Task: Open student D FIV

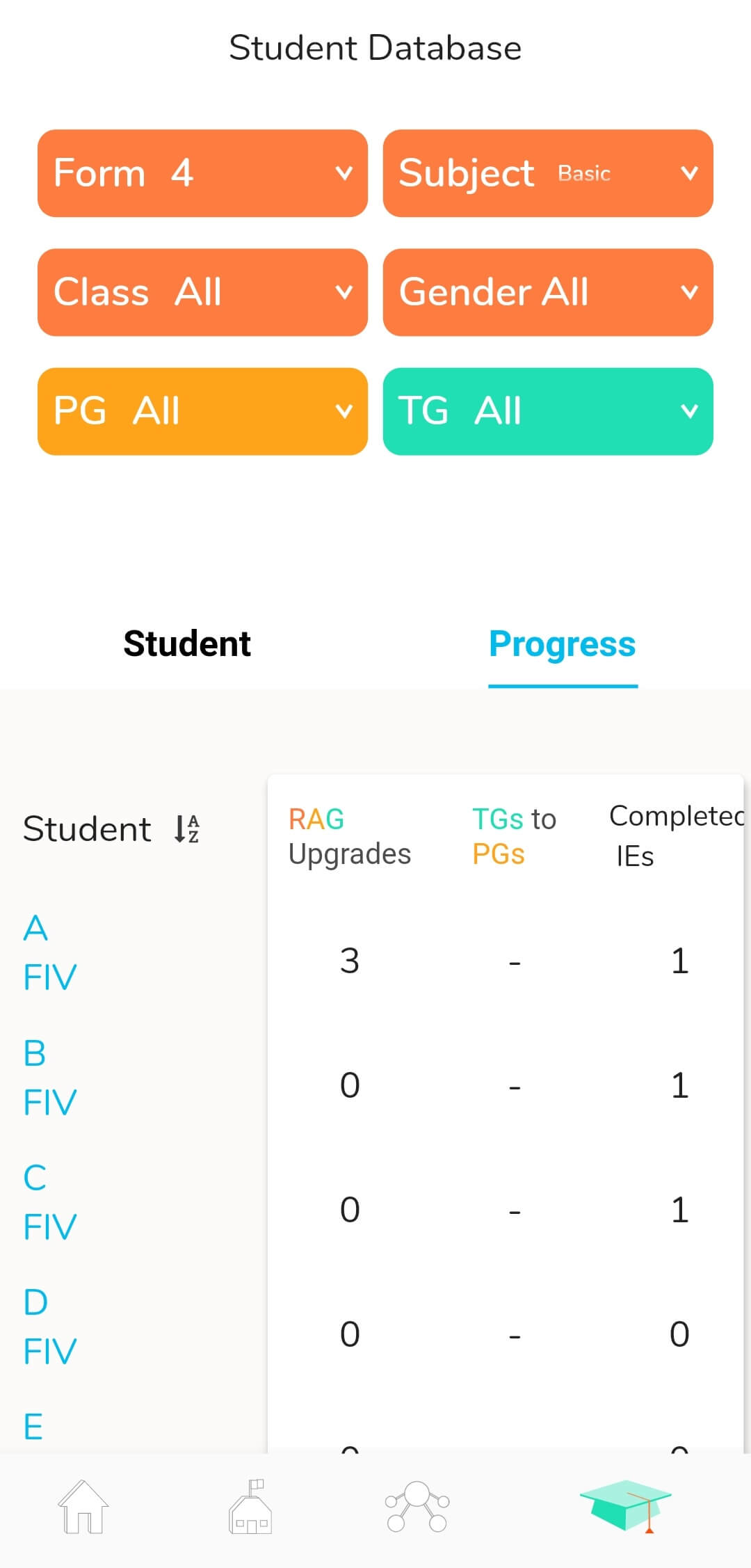Action: [50, 1326]
